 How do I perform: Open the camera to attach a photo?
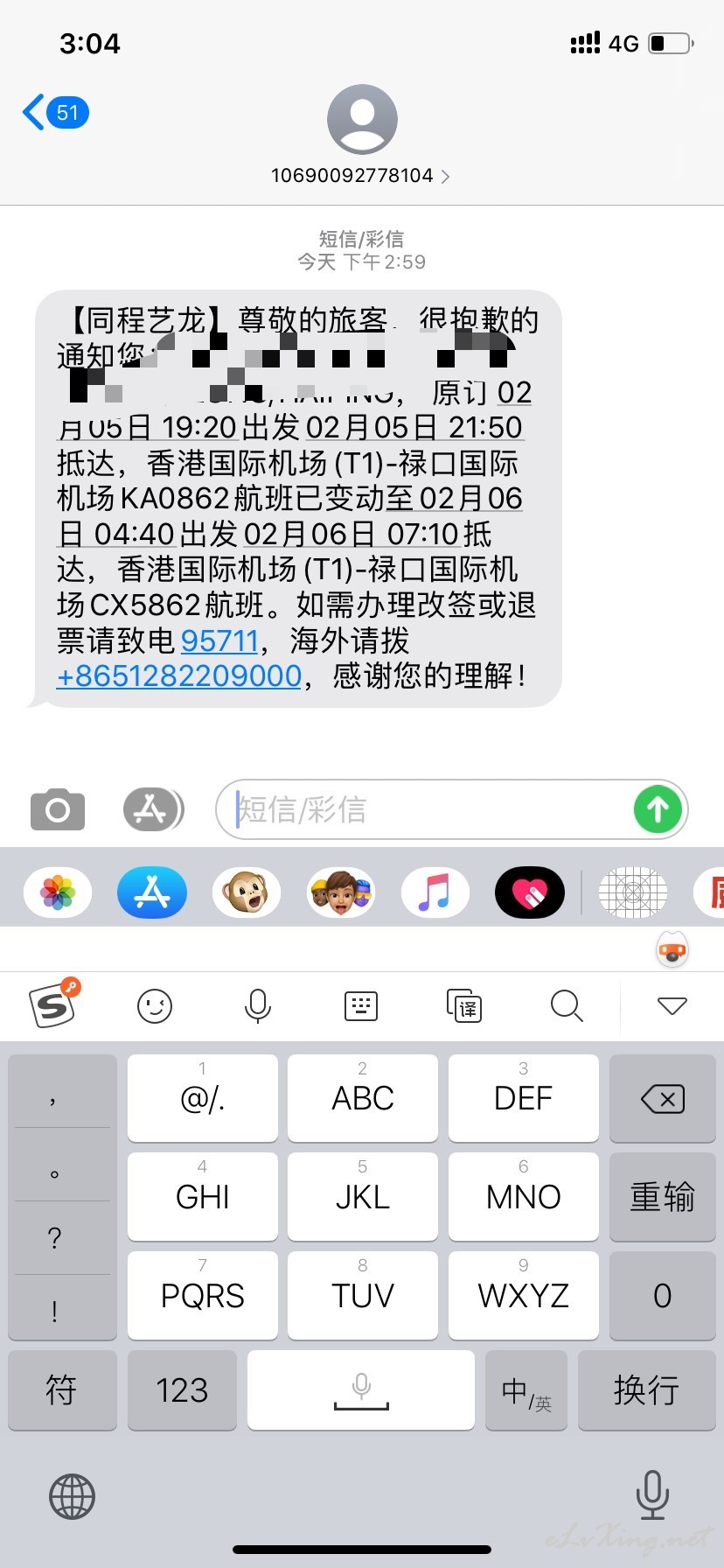58,809
